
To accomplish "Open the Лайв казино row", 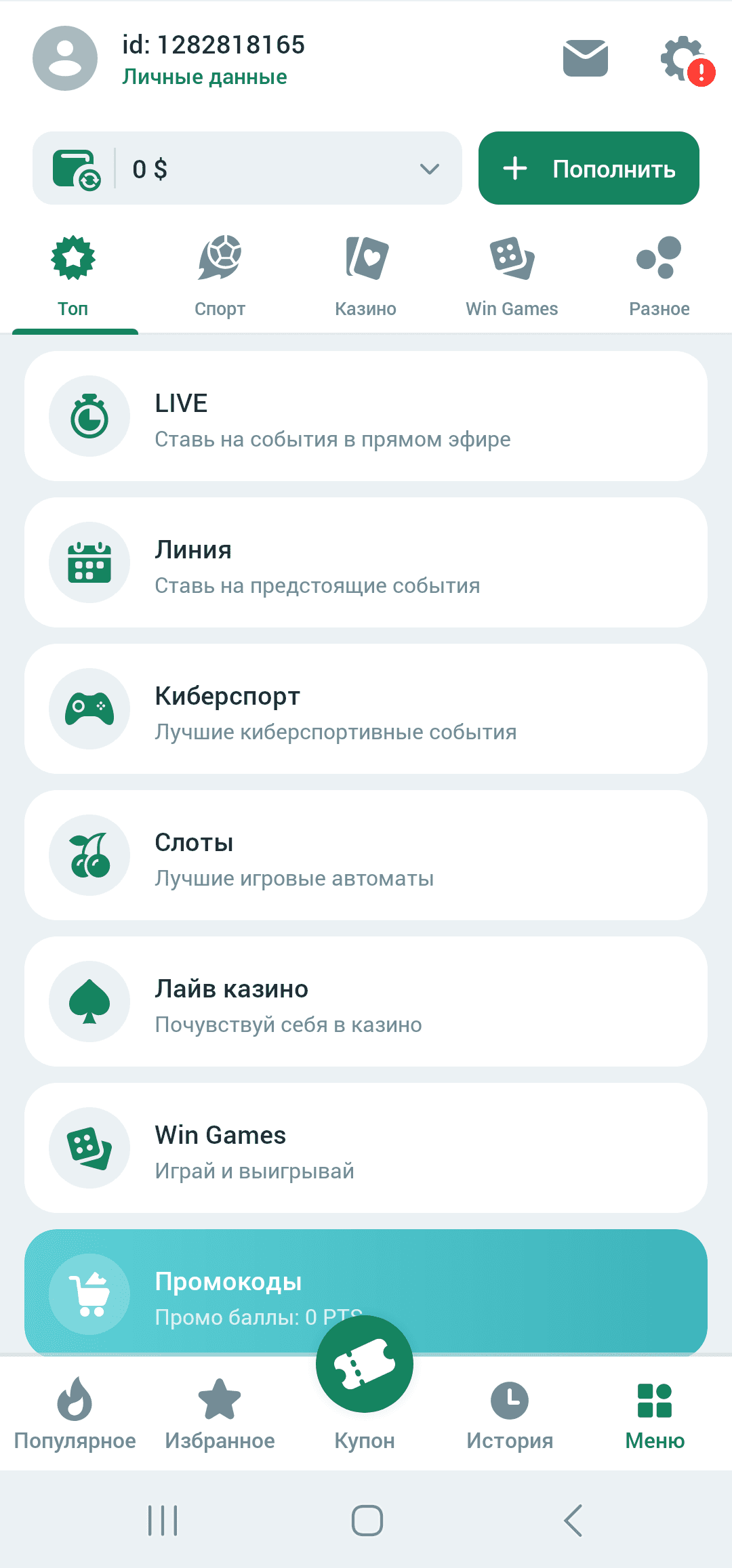I will [x=366, y=1002].
